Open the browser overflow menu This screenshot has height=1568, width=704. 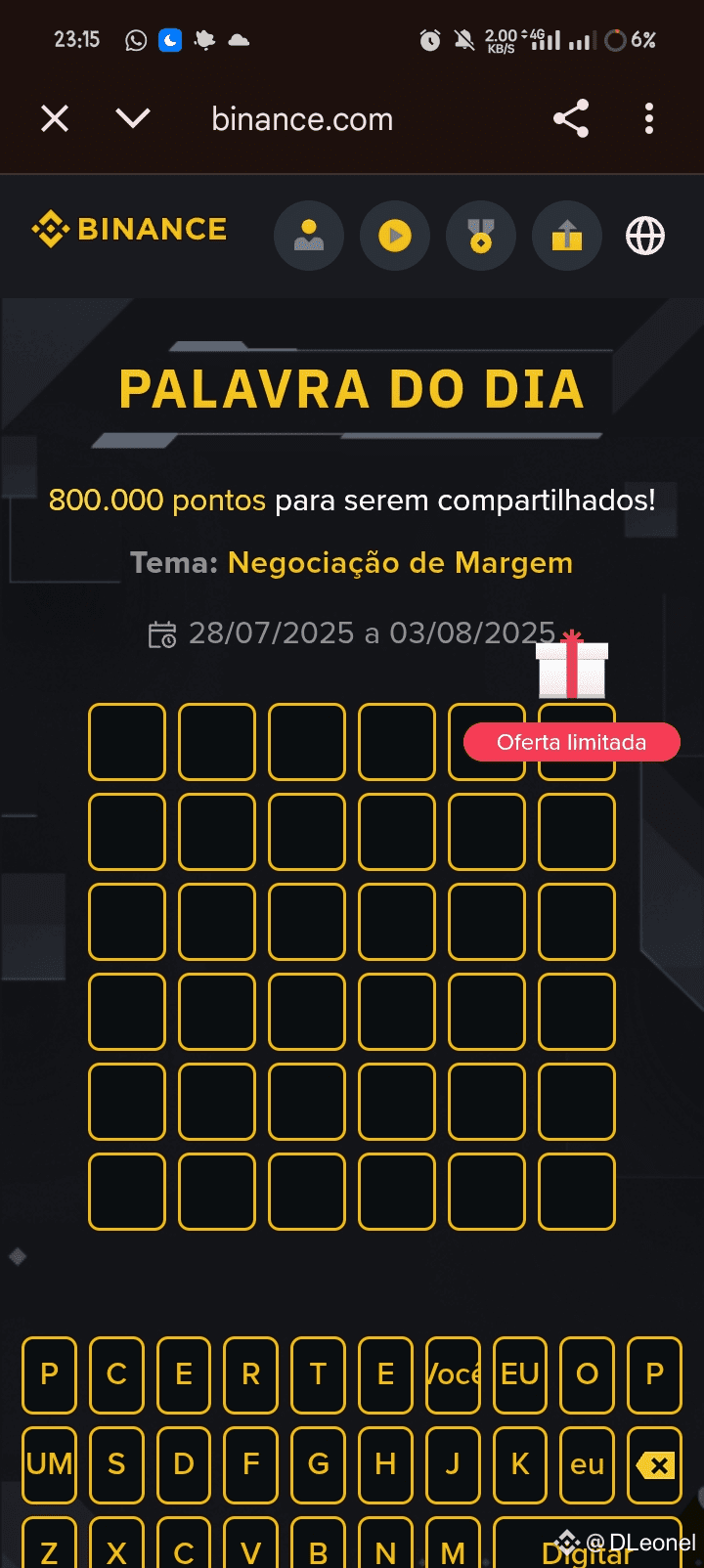pyautogui.click(x=649, y=119)
